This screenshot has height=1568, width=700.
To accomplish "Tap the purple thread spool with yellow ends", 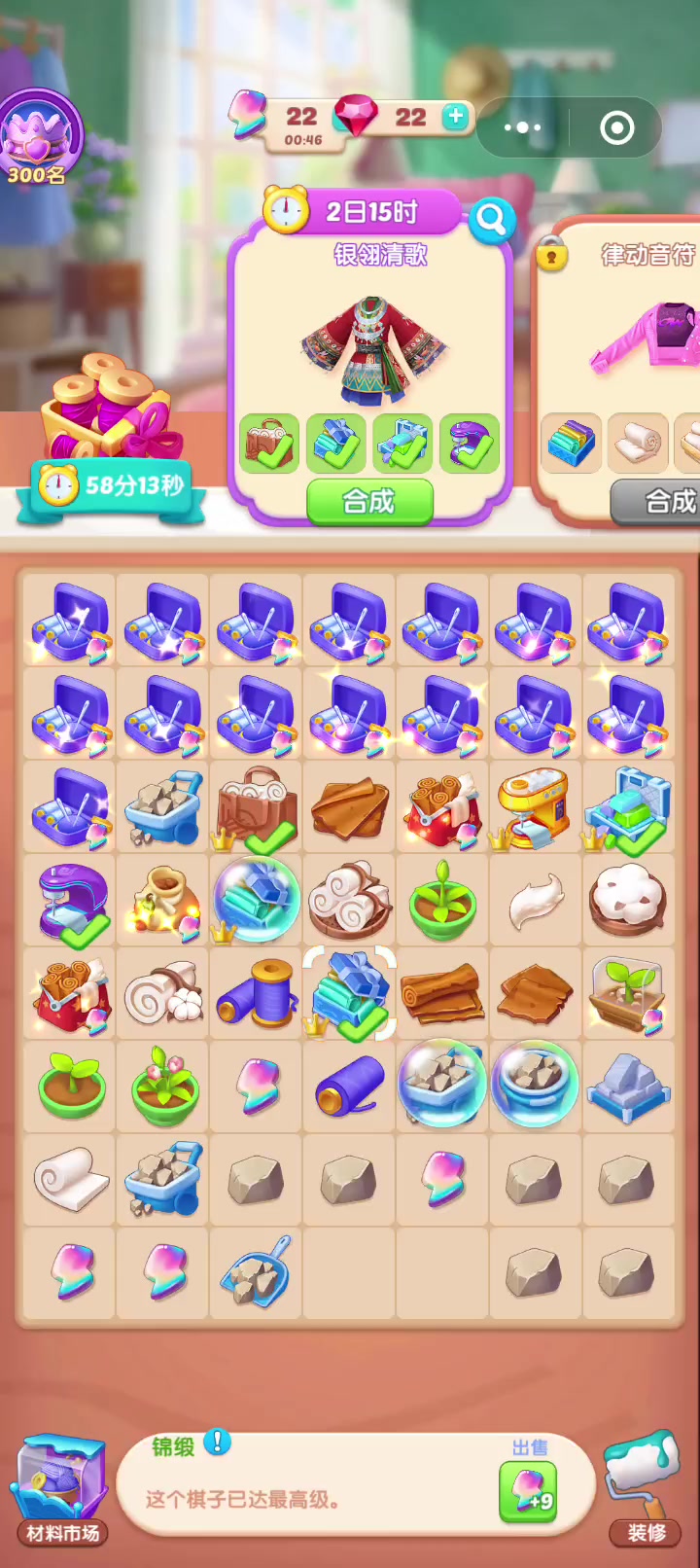I will pos(257,993).
